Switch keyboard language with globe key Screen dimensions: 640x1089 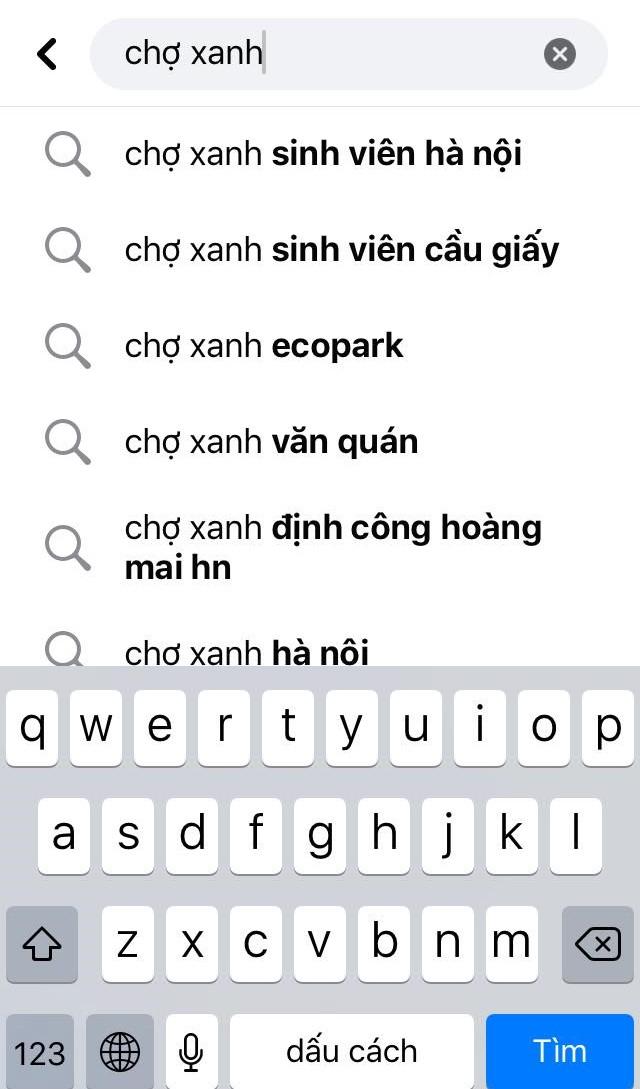(x=120, y=1051)
